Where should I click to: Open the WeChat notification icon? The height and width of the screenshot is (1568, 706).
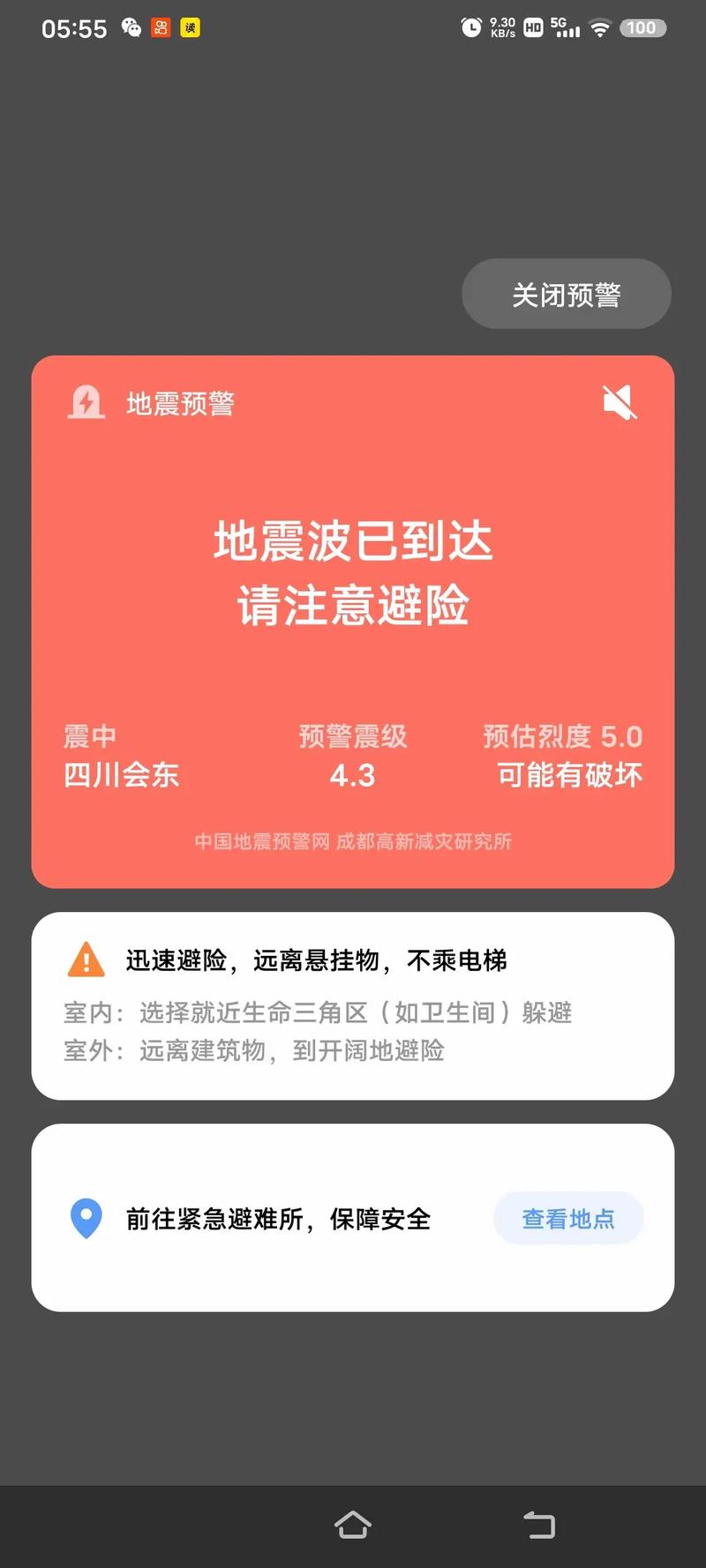131,28
